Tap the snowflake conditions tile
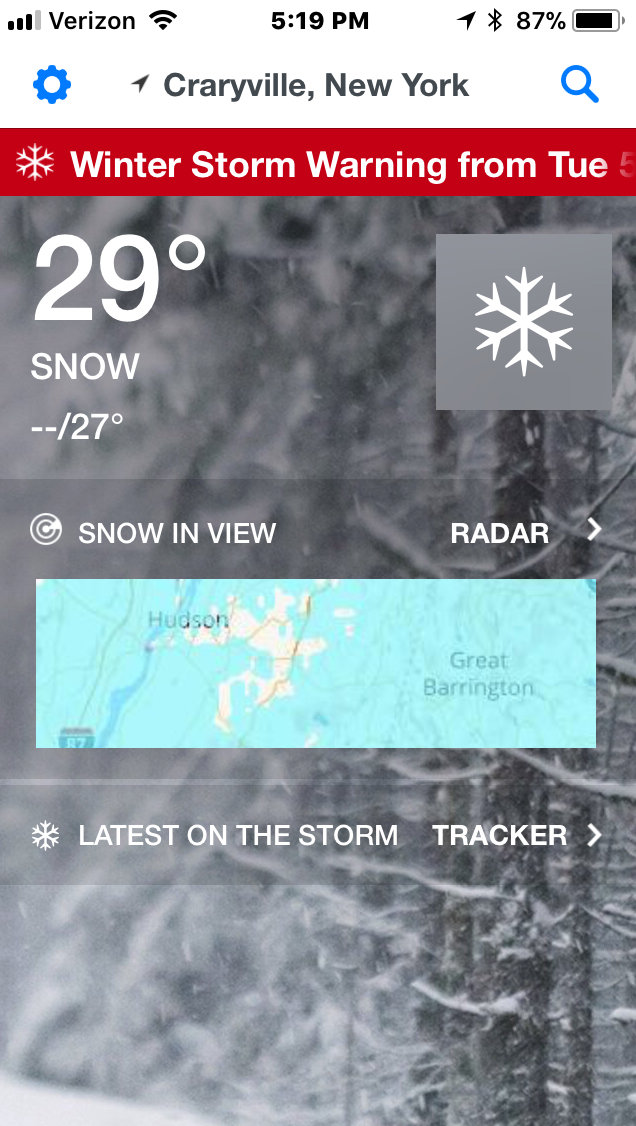This screenshot has width=636, height=1126. 523,322
